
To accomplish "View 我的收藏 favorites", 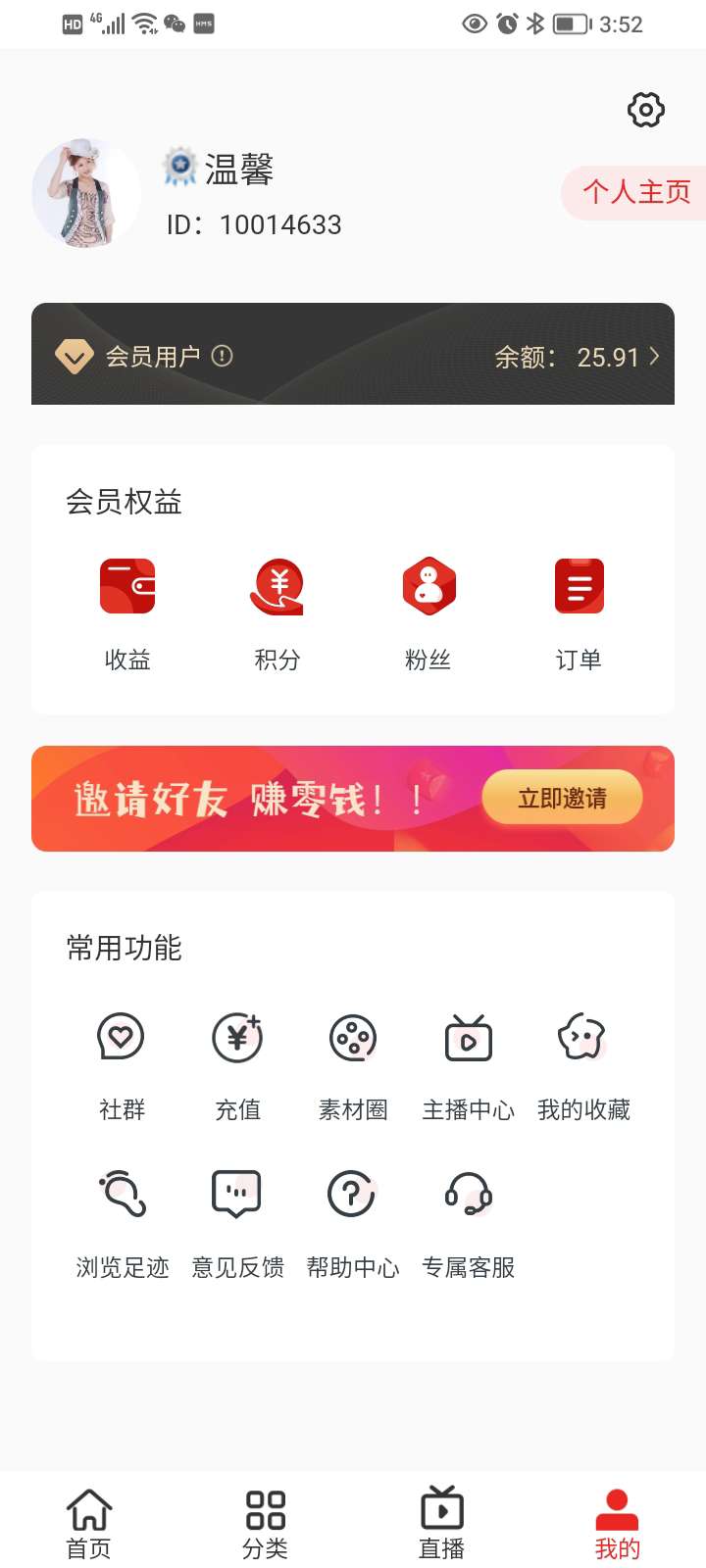I will (584, 1066).
